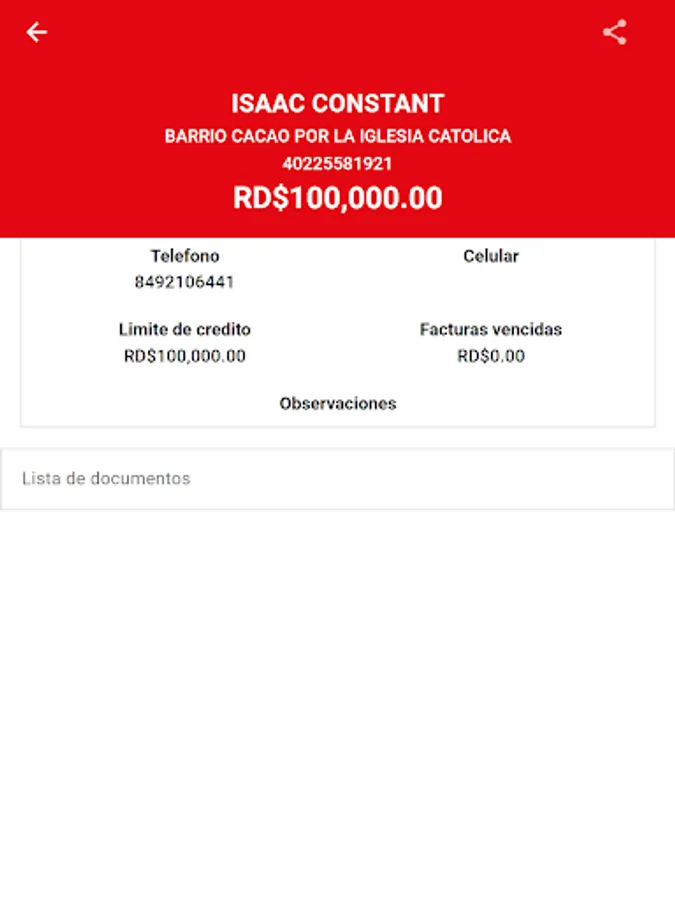
Task: Go back using the arrow icon
Action: pos(36,32)
